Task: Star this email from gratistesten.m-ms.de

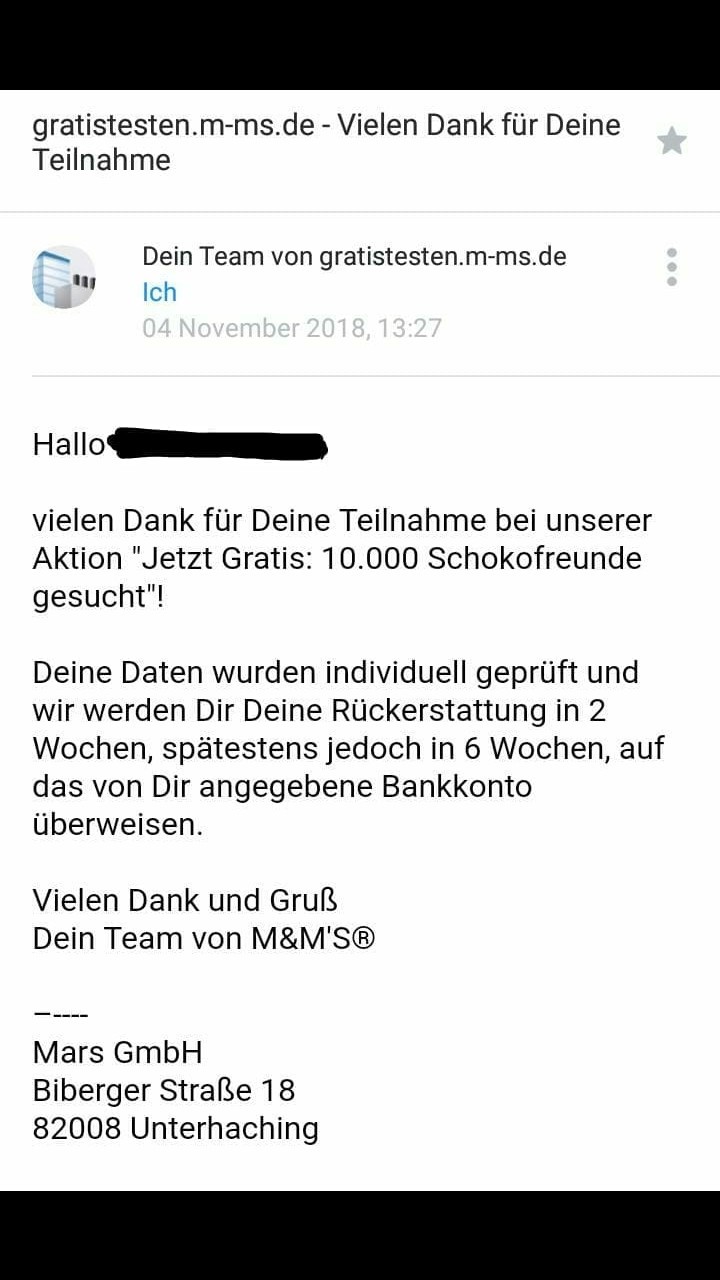Action: point(672,141)
